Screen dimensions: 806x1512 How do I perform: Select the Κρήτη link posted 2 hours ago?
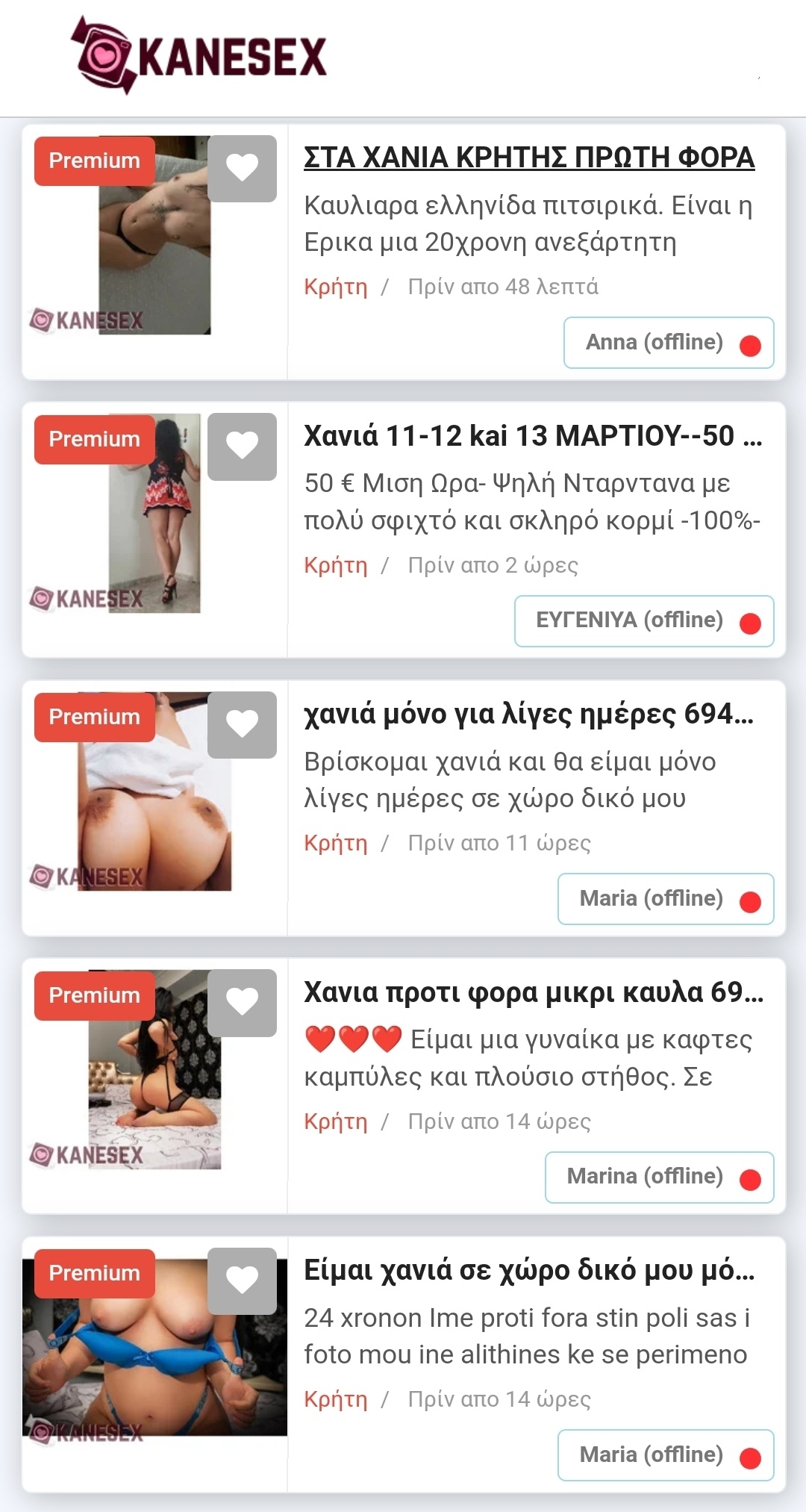(335, 565)
